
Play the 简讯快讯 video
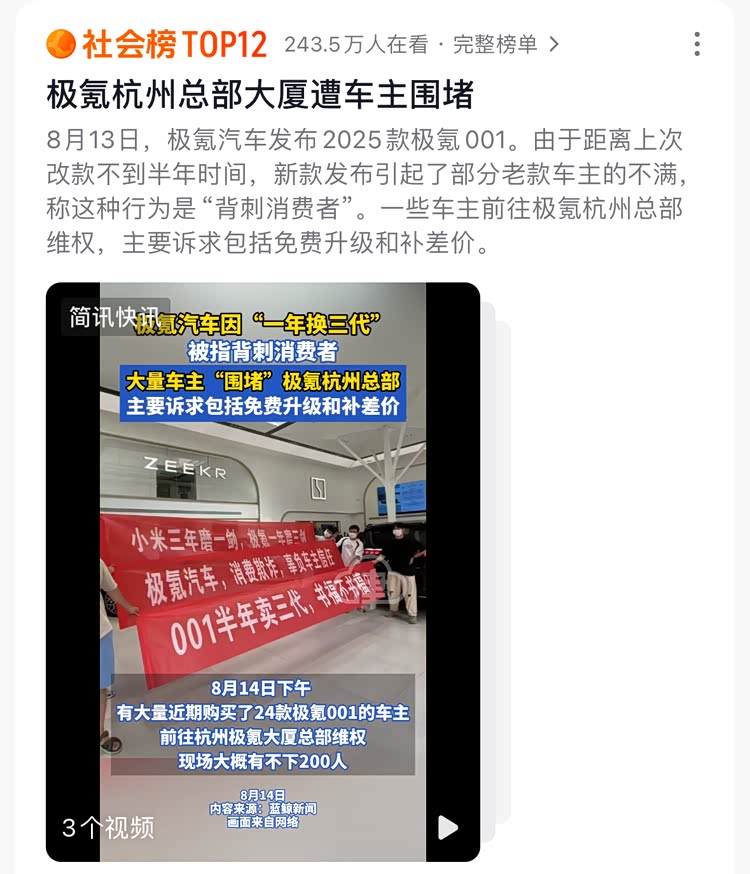(x=448, y=827)
